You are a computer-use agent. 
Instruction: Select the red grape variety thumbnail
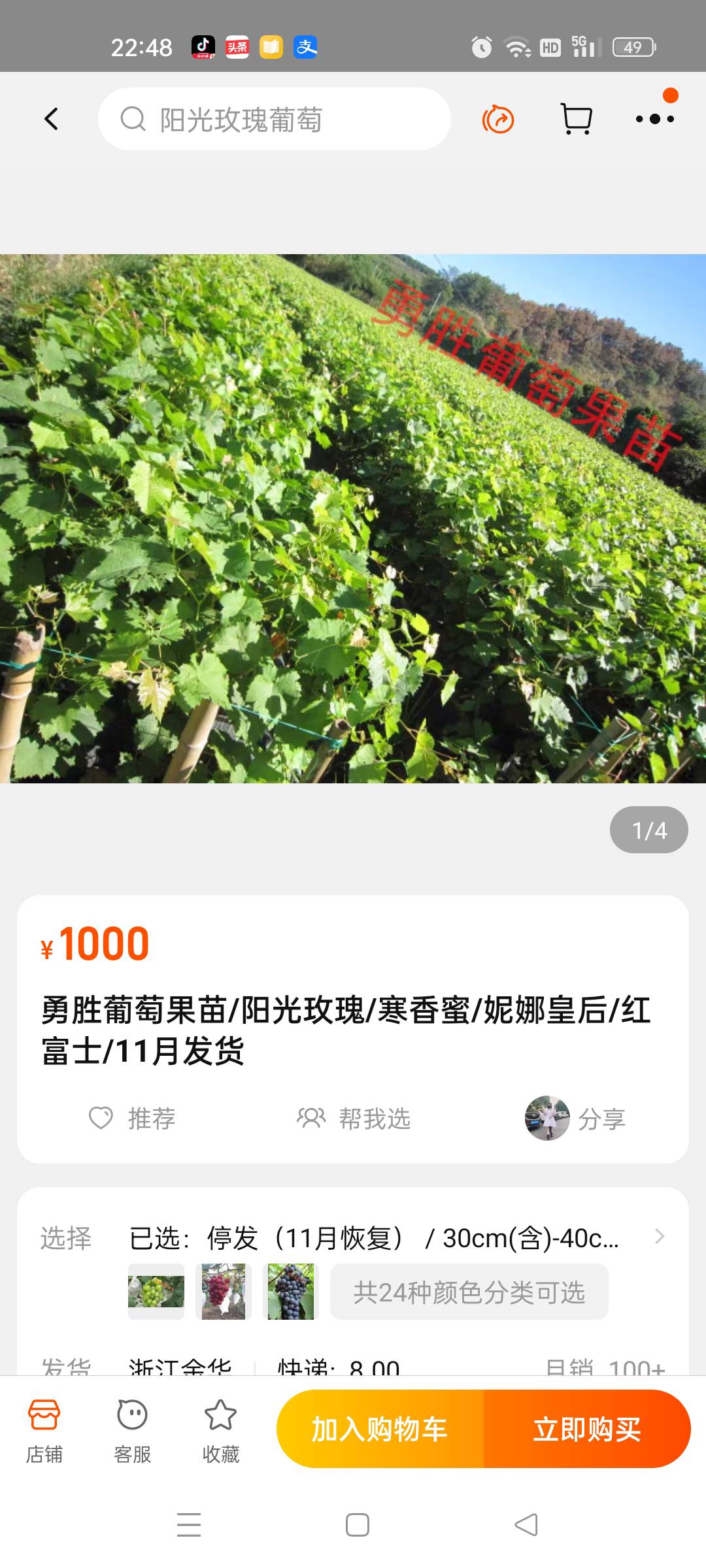(x=224, y=1292)
